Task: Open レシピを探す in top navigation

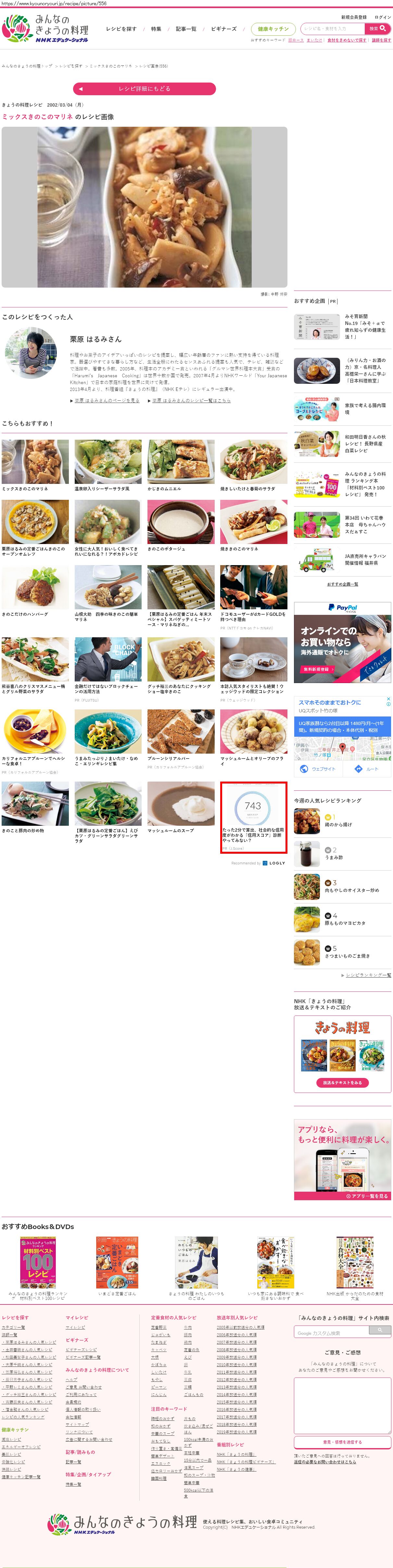Action: 121,29
